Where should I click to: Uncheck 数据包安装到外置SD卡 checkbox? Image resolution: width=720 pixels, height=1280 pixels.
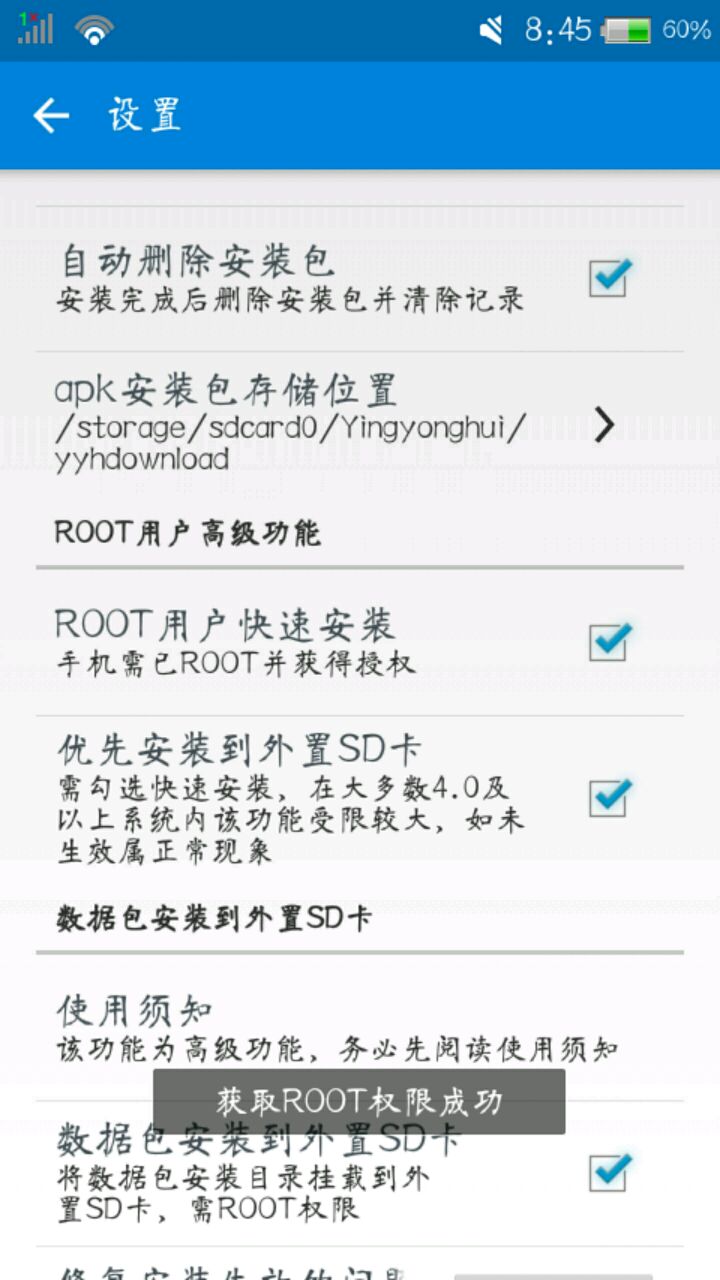(608, 1172)
